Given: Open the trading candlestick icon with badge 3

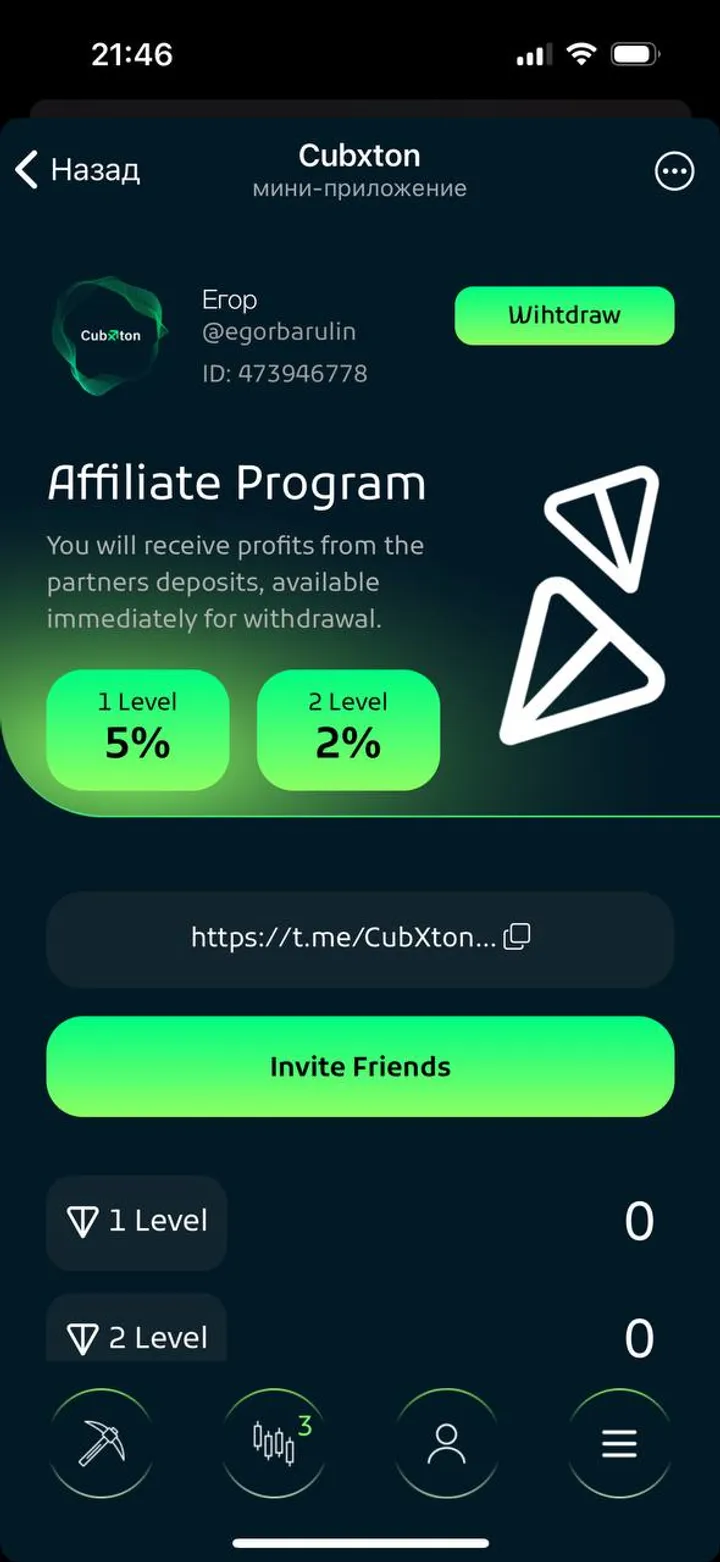Looking at the screenshot, I should point(272,1444).
